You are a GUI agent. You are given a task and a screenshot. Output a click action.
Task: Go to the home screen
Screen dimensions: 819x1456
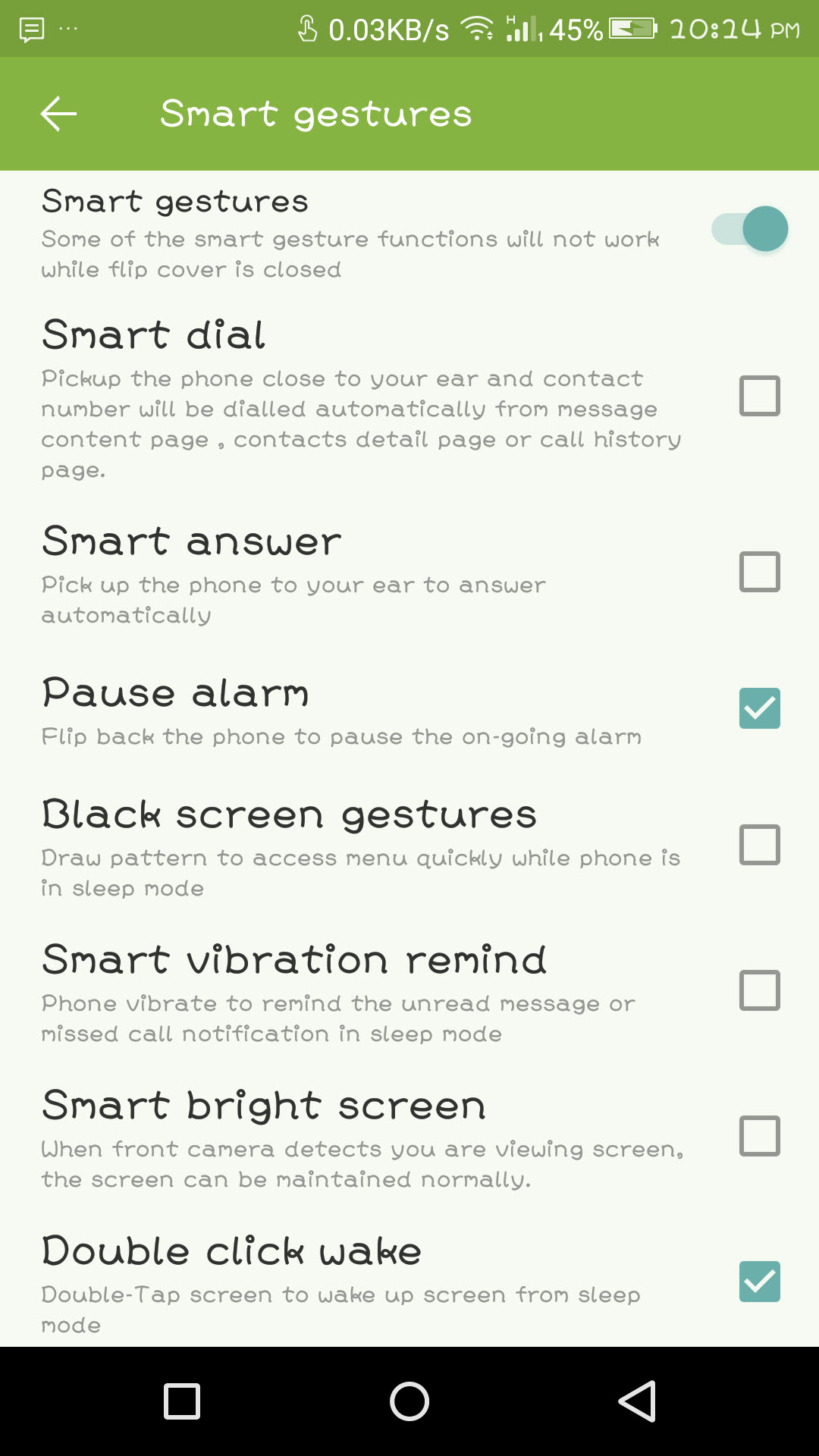coord(409,1401)
